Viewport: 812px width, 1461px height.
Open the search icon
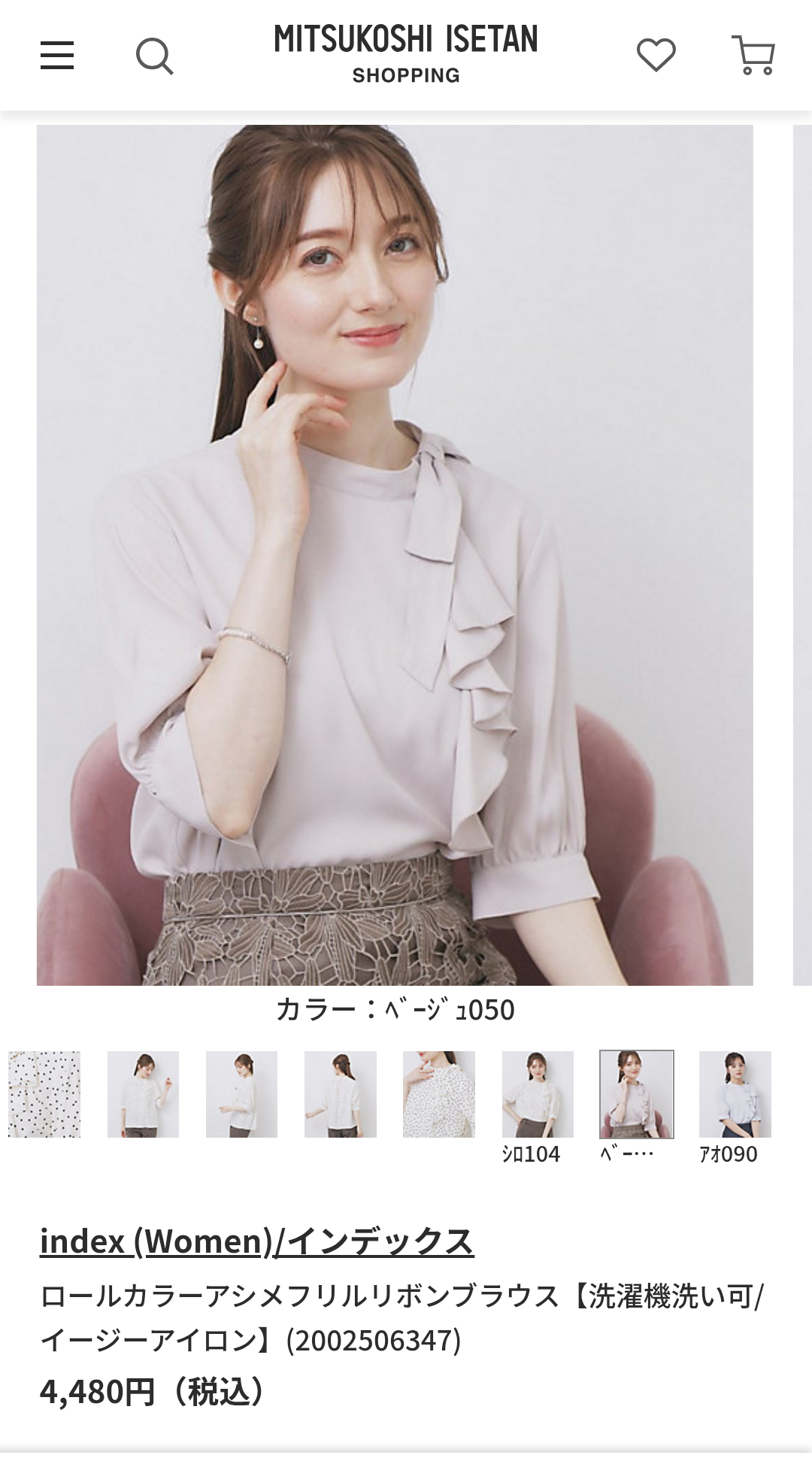[154, 56]
